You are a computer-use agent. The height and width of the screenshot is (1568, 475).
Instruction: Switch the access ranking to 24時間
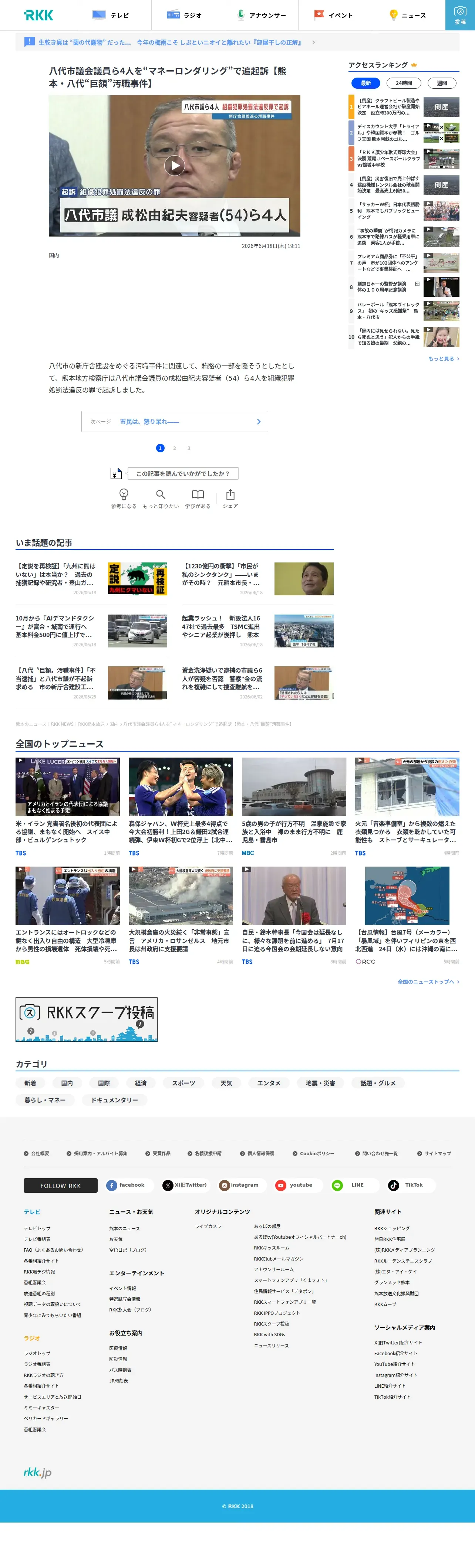[x=404, y=83]
